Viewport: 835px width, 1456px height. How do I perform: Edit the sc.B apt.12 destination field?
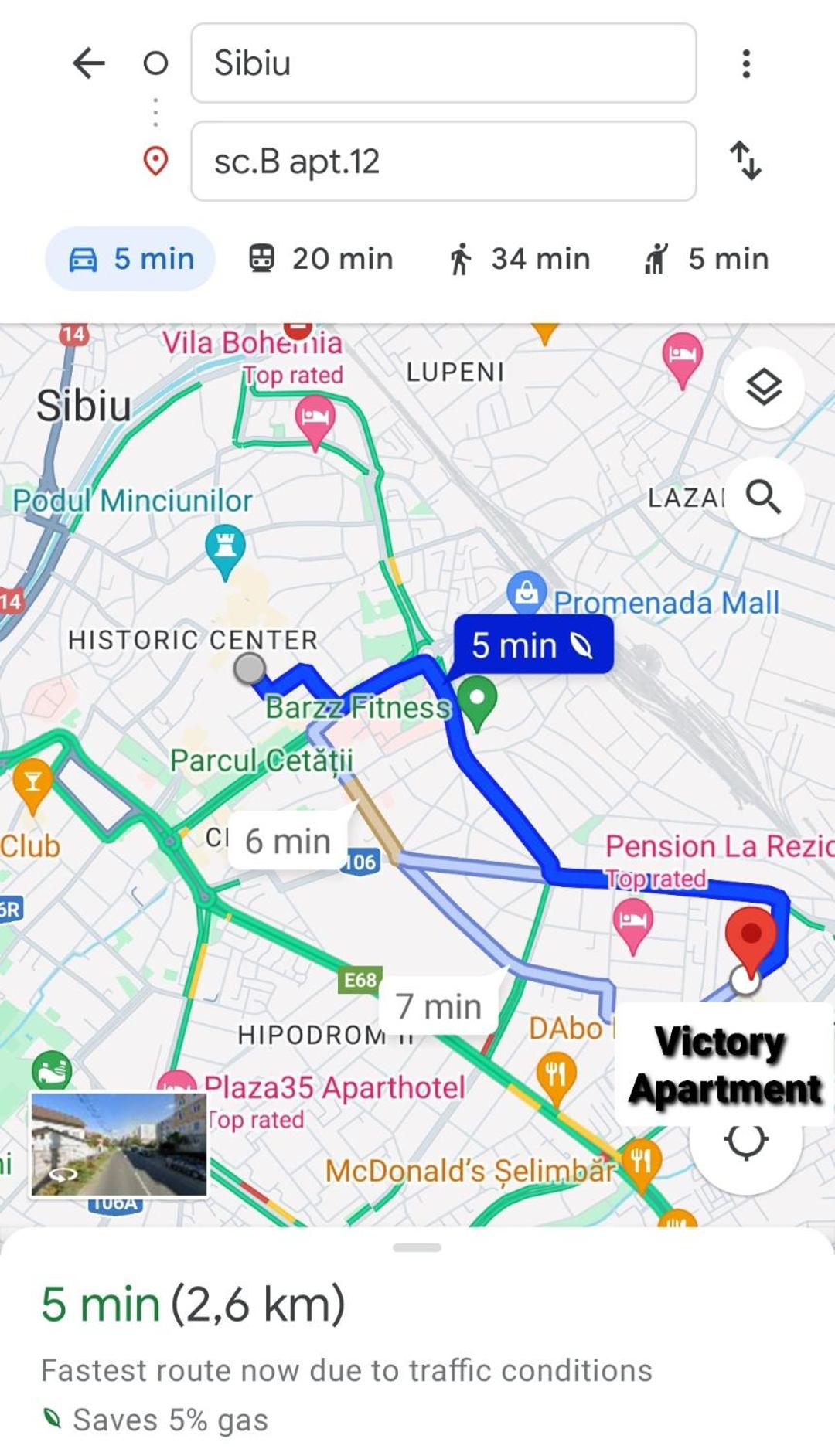[443, 161]
